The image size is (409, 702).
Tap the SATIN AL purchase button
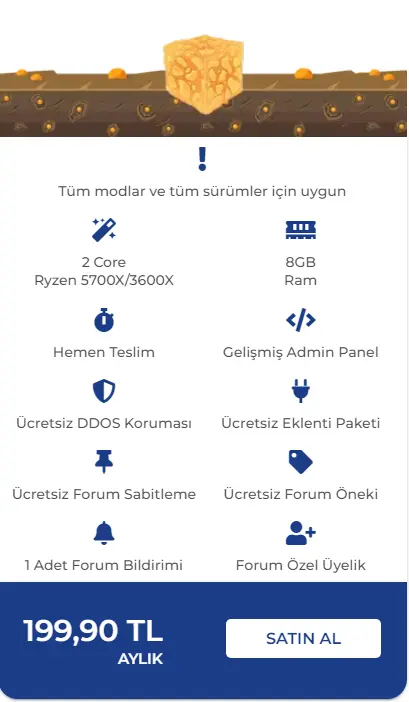[x=303, y=638]
